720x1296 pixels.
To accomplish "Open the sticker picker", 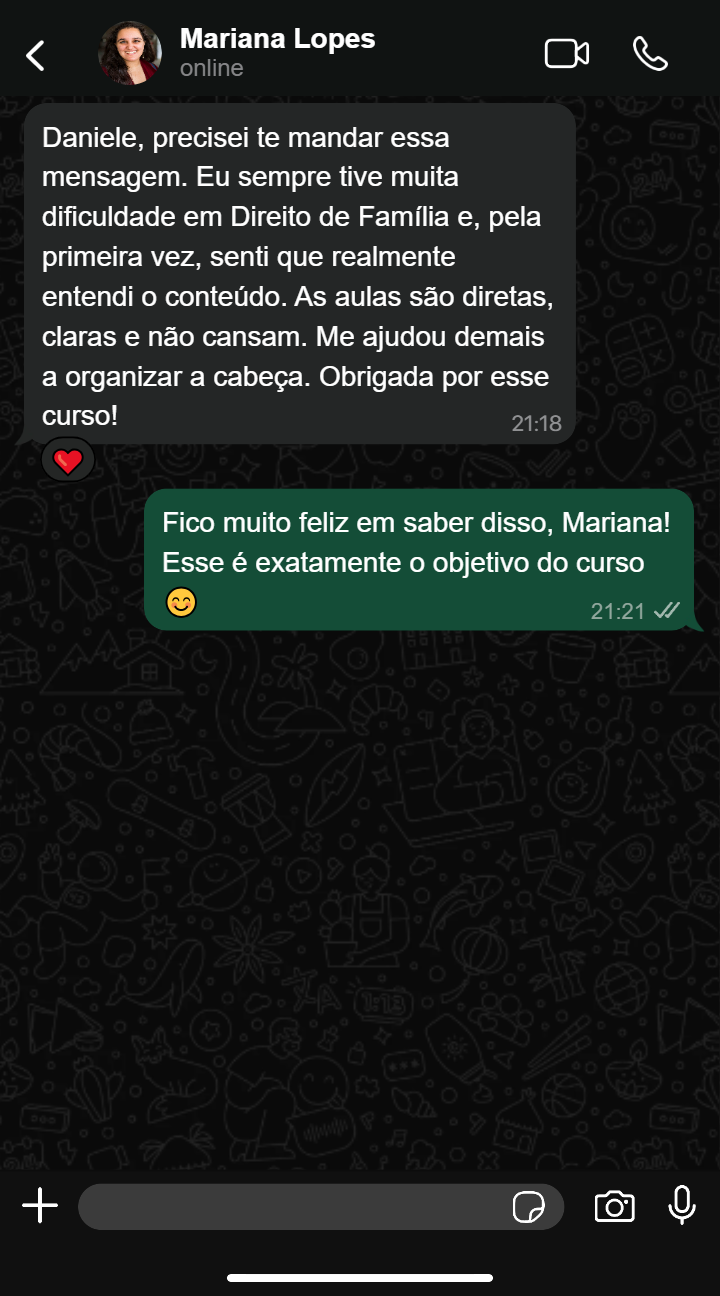I will pyautogui.click(x=528, y=1207).
